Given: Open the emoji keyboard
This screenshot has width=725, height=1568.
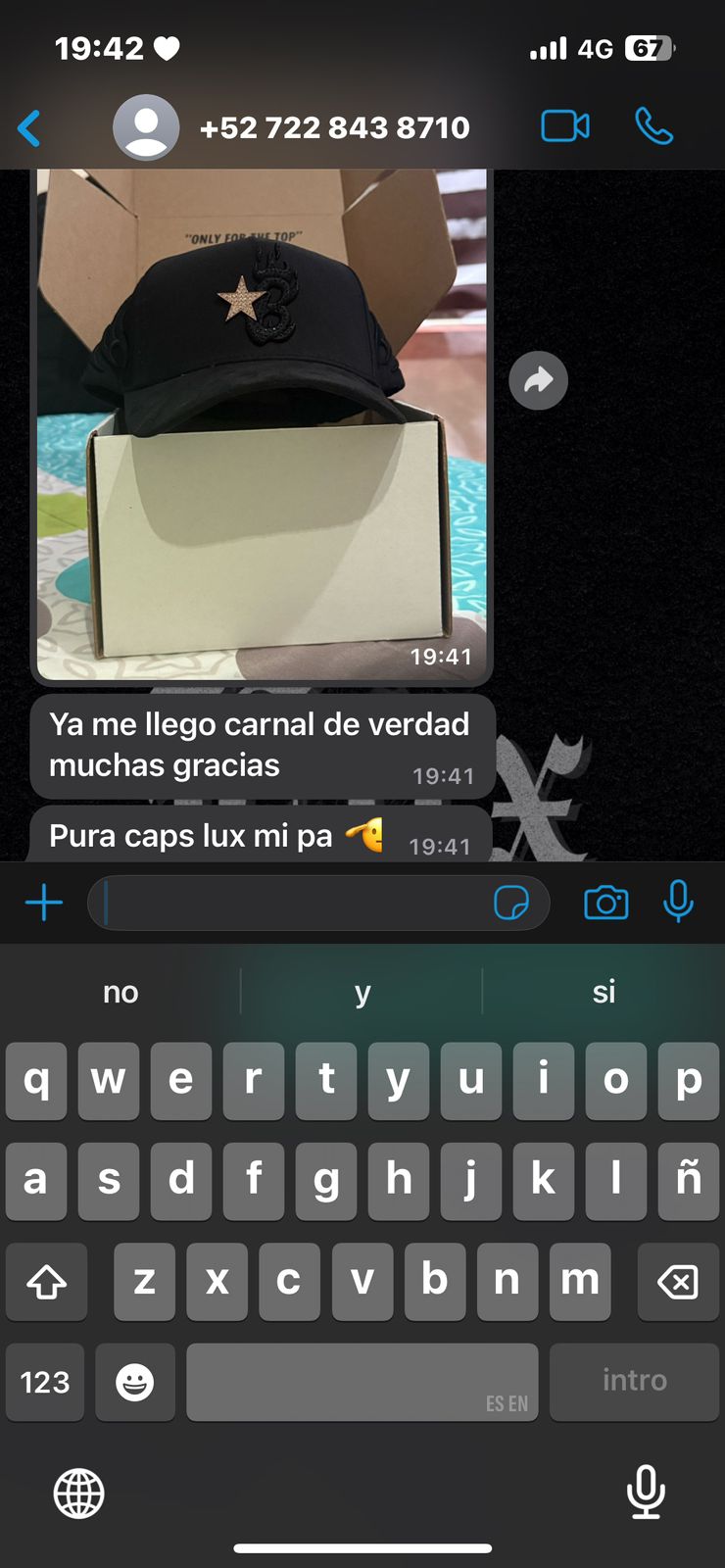Looking at the screenshot, I should tap(135, 1382).
